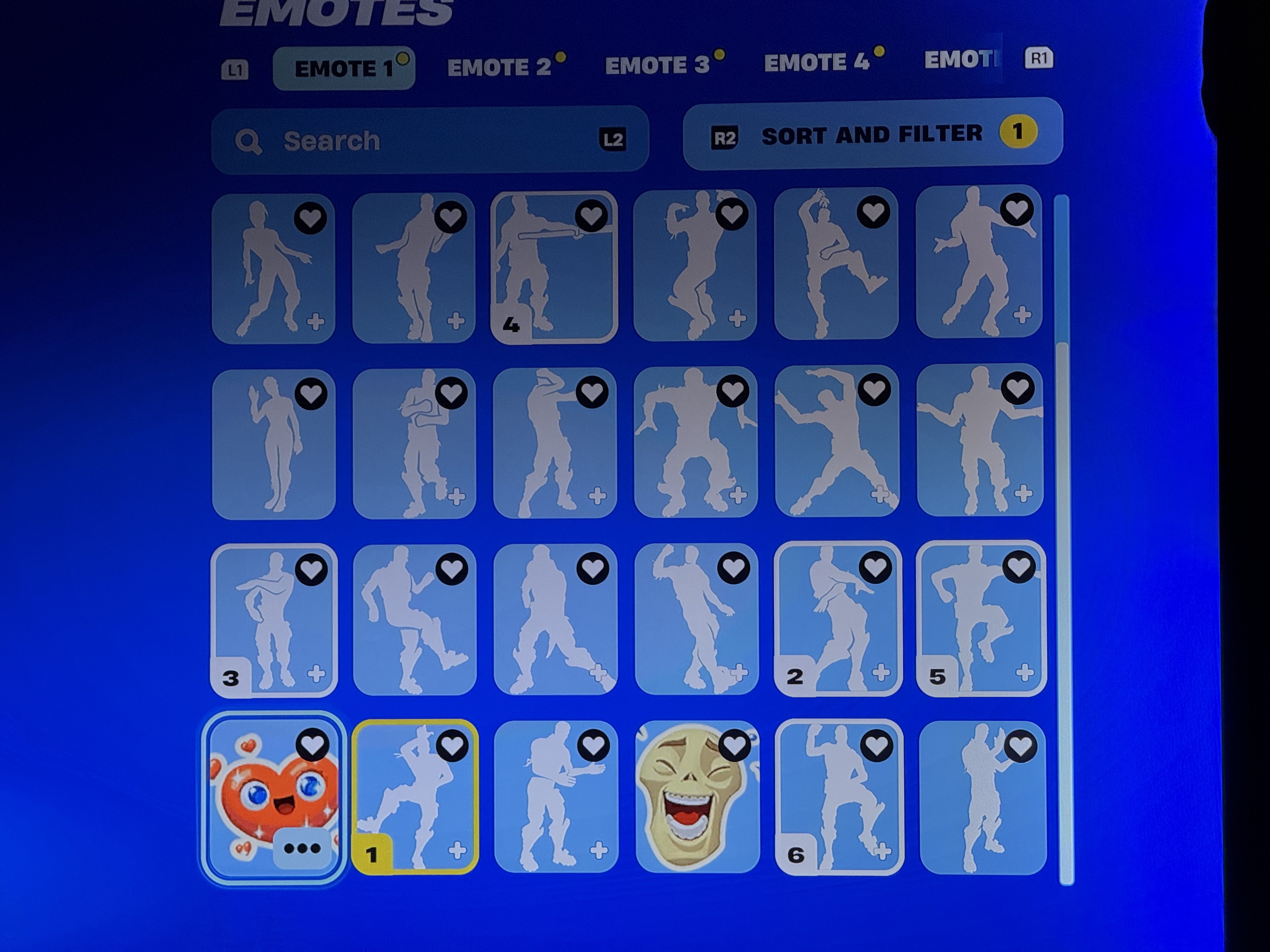Switch to the Emote 2 tab
The width and height of the screenshot is (1270, 952).
(499, 68)
